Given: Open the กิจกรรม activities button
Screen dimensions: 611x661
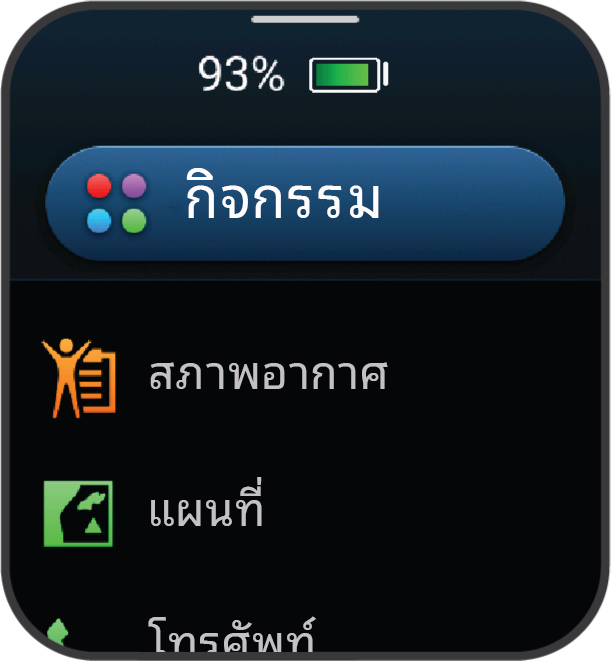Looking at the screenshot, I should click(x=305, y=204).
